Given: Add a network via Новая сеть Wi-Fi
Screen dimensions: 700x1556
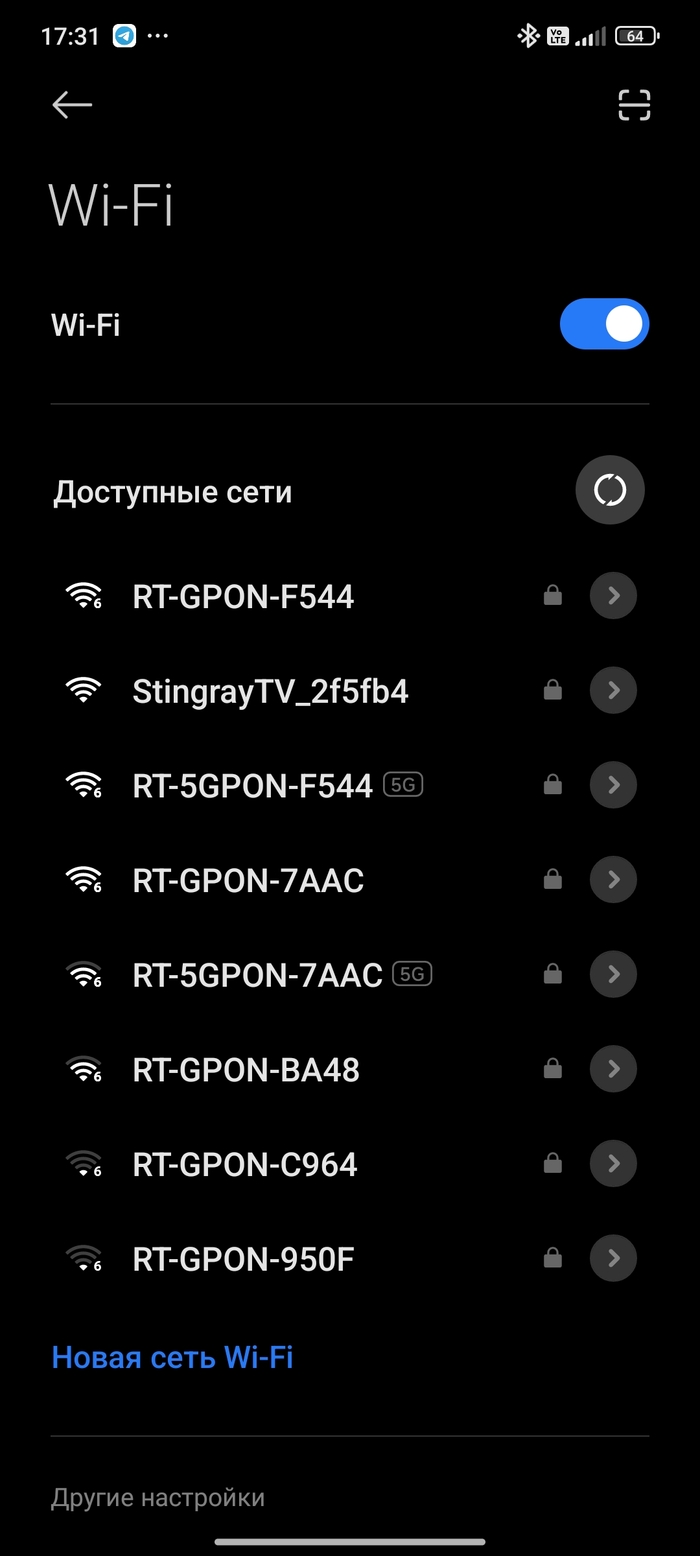Looking at the screenshot, I should coord(172,1357).
